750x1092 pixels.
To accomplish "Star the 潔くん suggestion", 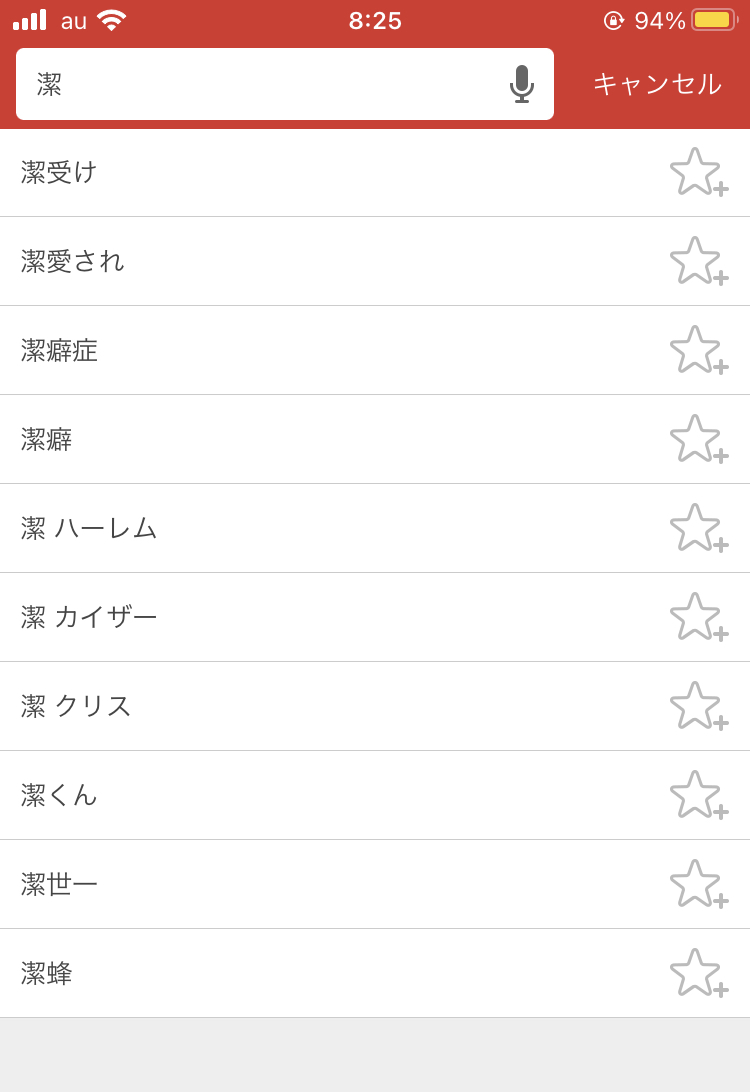I will tap(697, 795).
